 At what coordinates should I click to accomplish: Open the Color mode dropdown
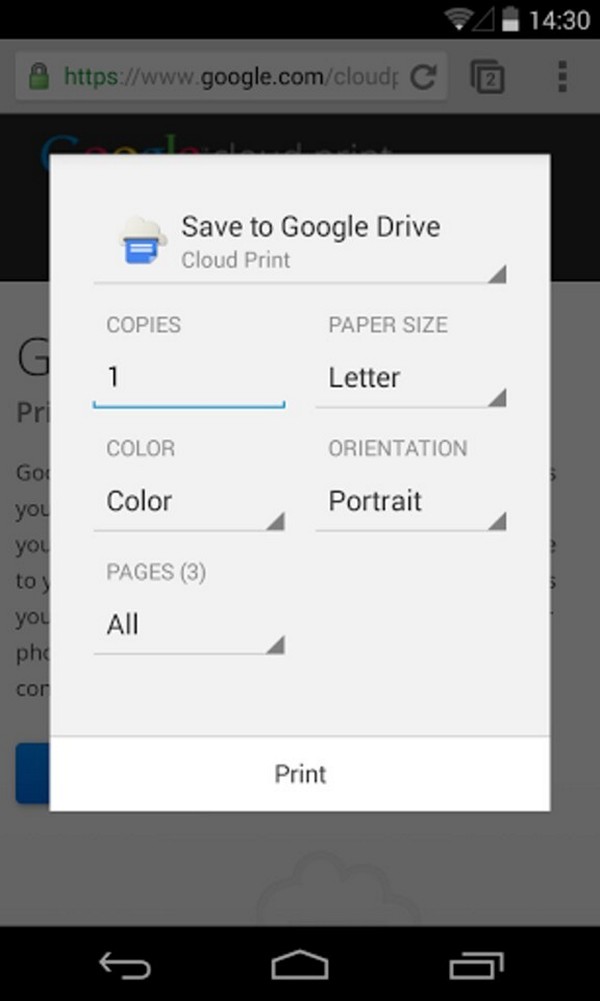pyautogui.click(x=189, y=502)
